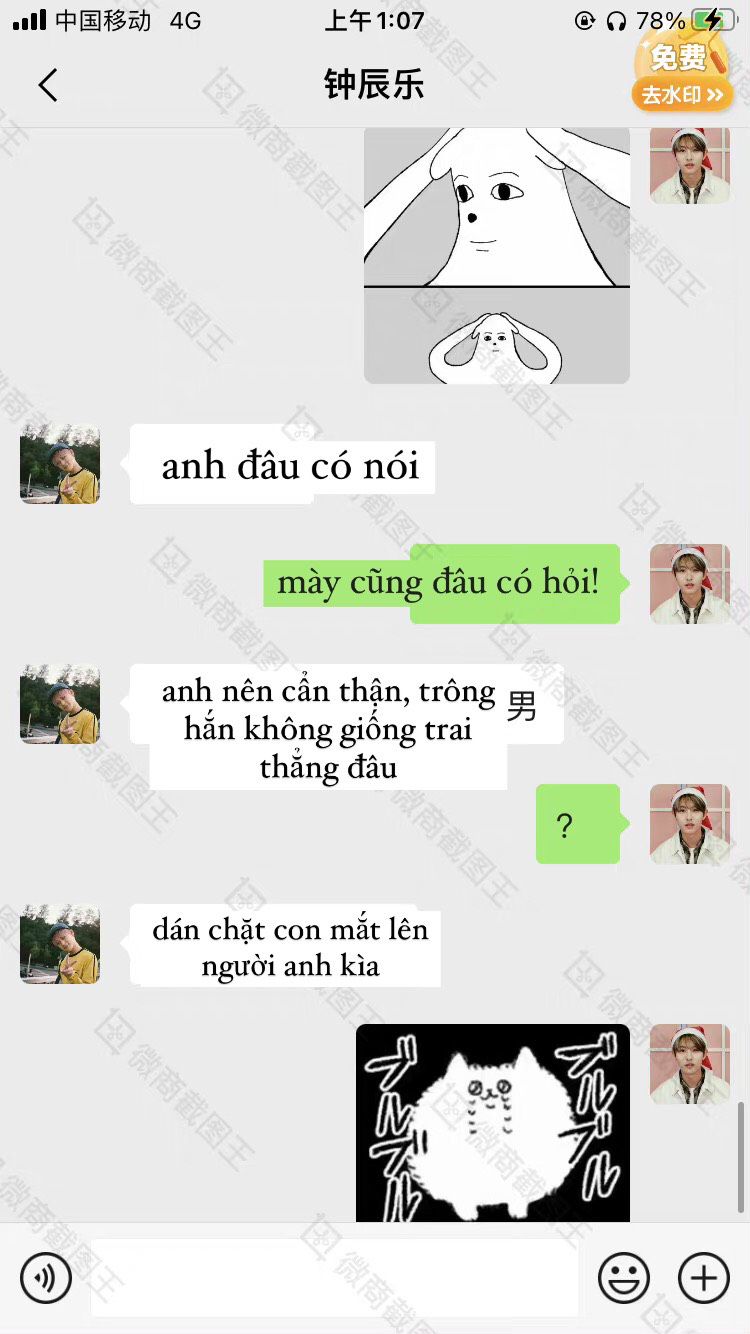Screen dimensions: 750x1334
Task: Switch to voice message input
Action: tap(46, 1277)
